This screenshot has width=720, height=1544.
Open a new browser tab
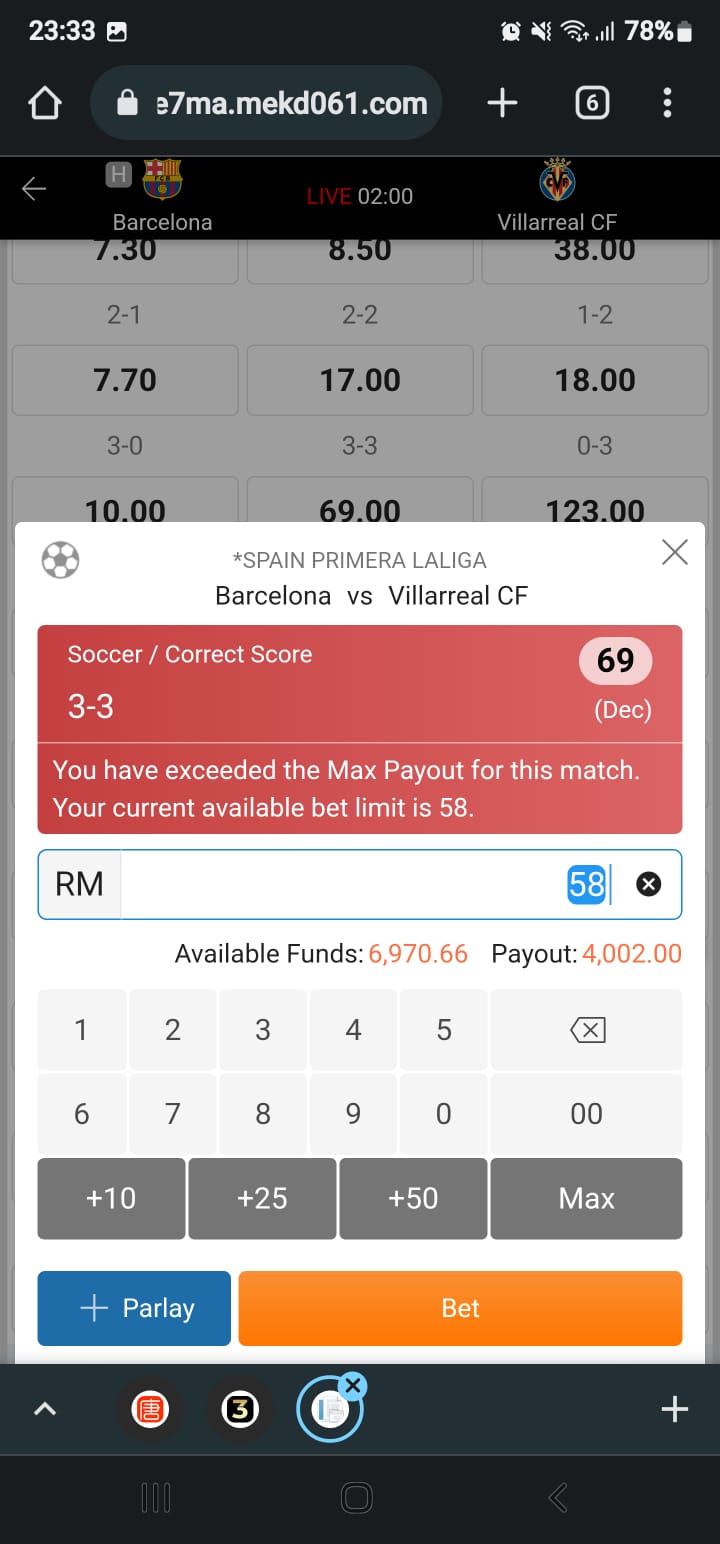(x=502, y=103)
